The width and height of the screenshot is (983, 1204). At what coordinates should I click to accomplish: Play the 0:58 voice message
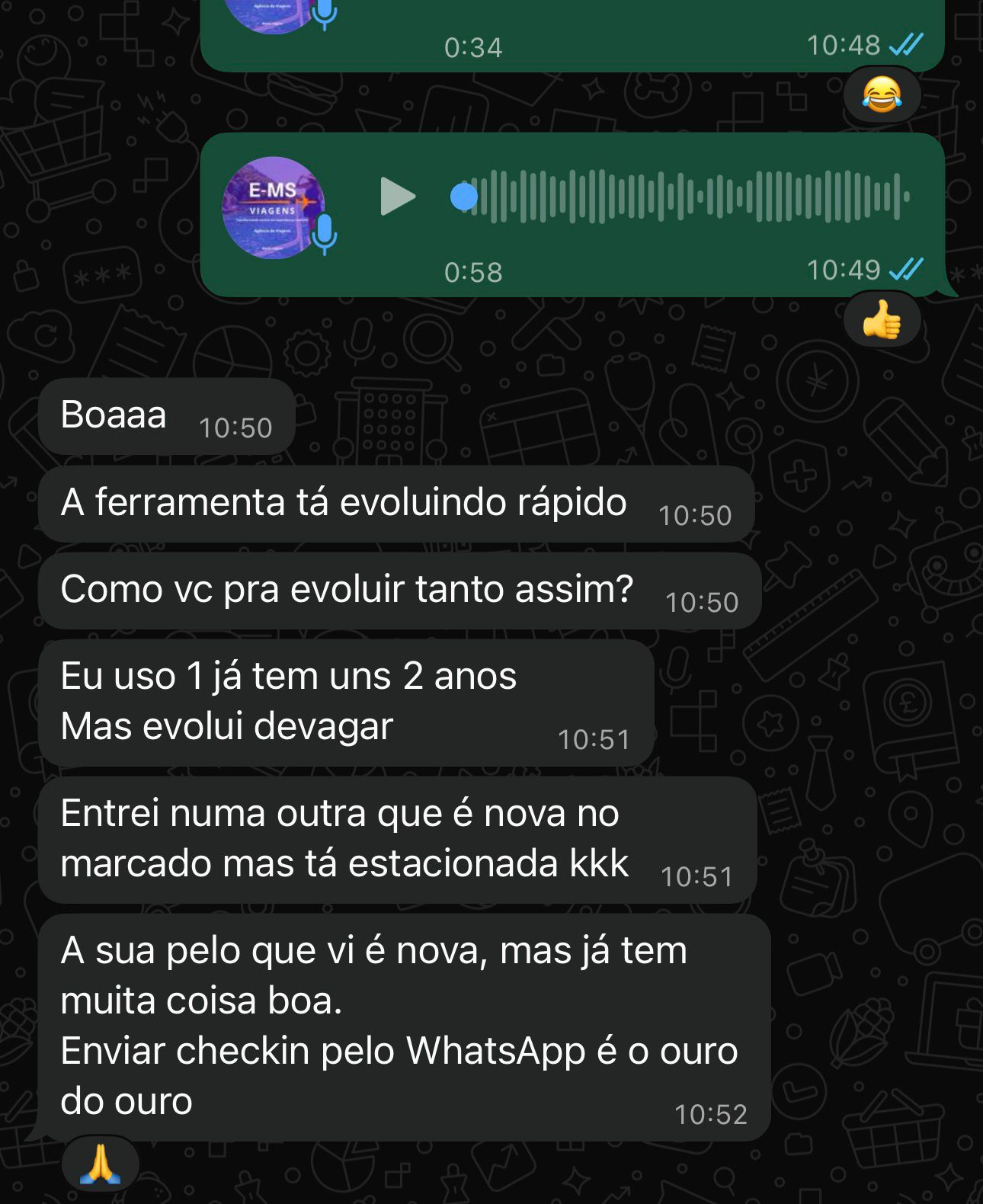pos(397,197)
